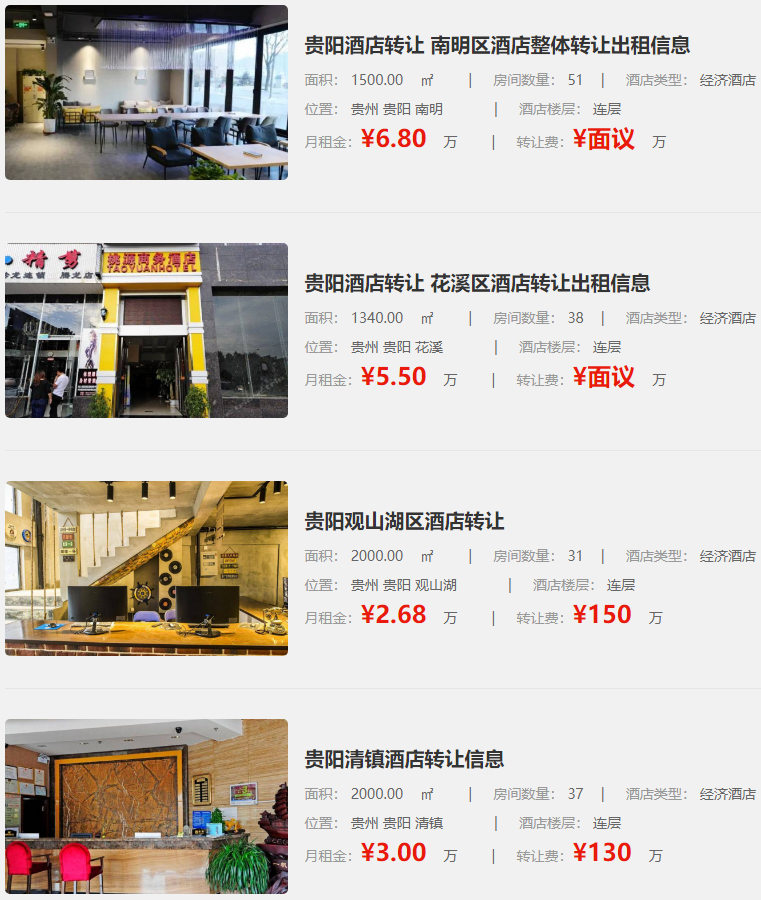The width and height of the screenshot is (761, 900).
Task: View the photo of the 清镇 hotel
Action: point(146,806)
